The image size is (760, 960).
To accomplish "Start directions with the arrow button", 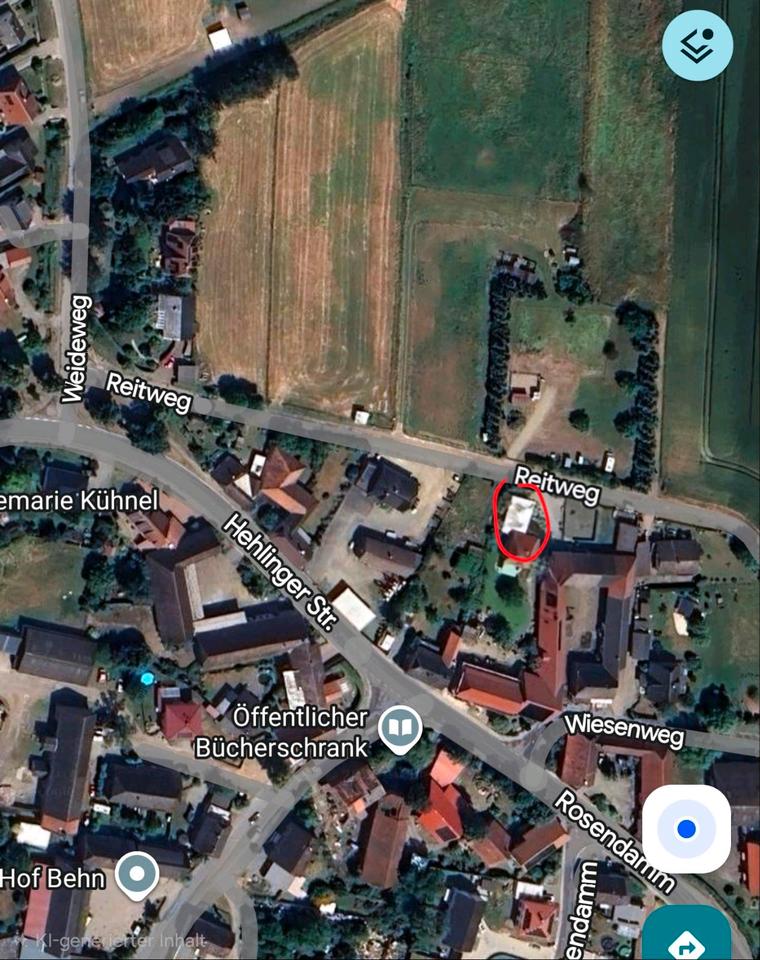I will pos(687,941).
